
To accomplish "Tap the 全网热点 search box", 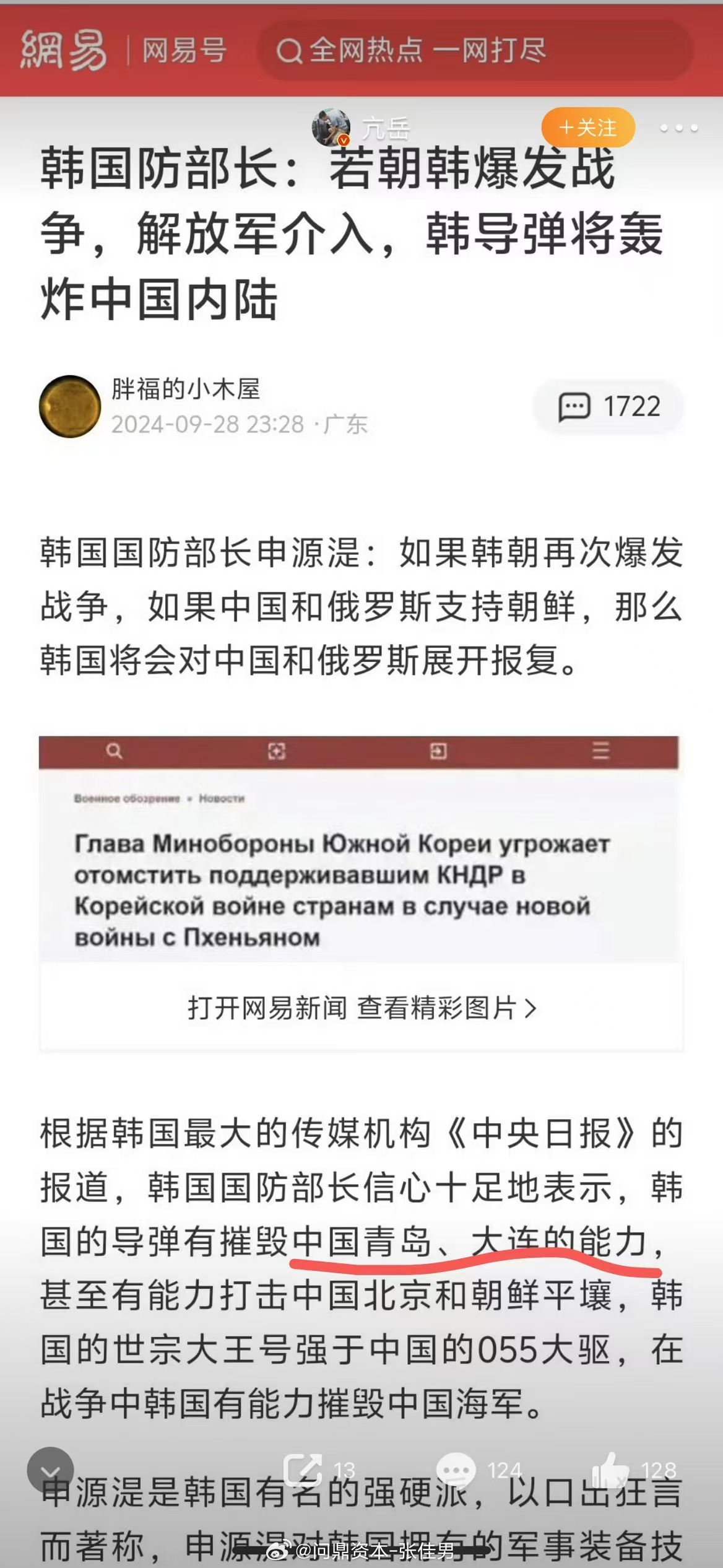I will 475,51.
